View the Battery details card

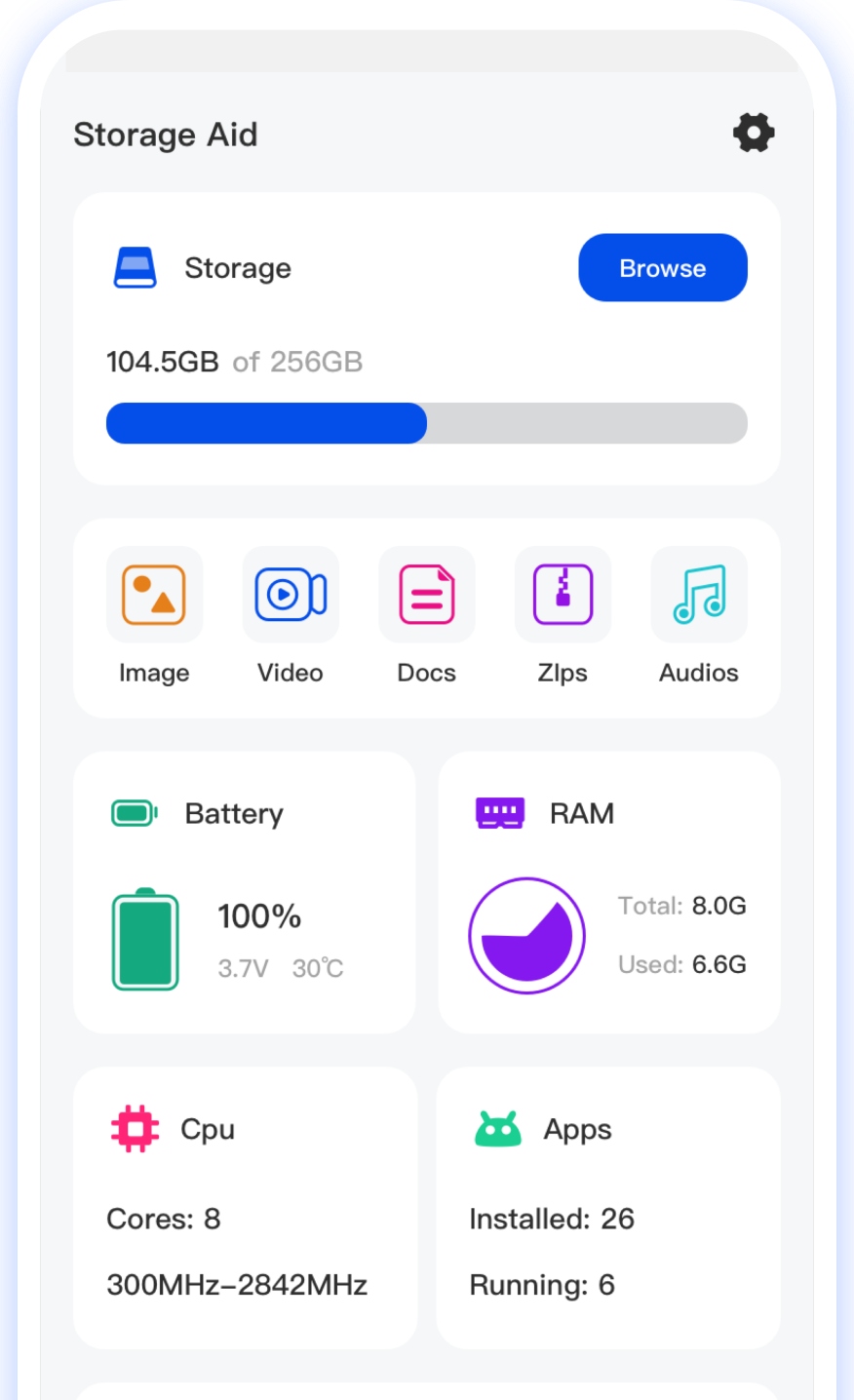tap(244, 892)
